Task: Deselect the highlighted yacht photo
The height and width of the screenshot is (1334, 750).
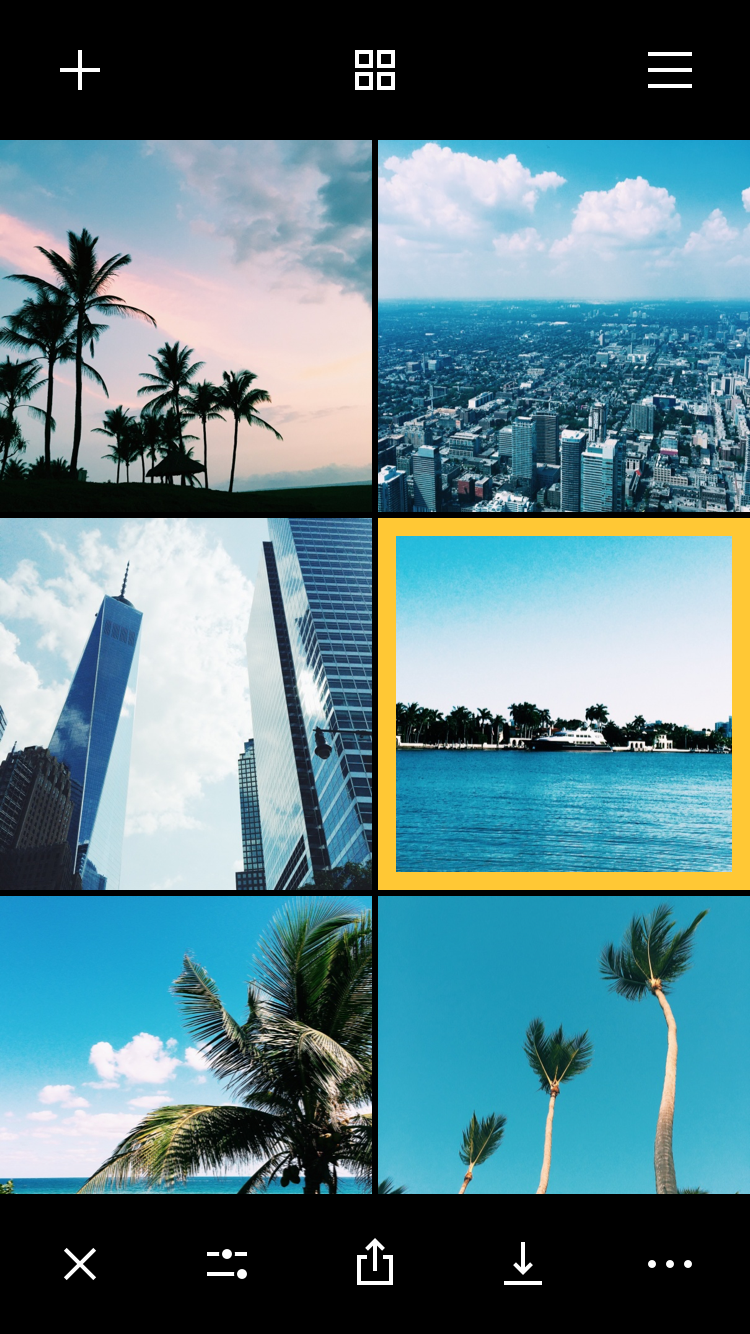Action: 563,703
